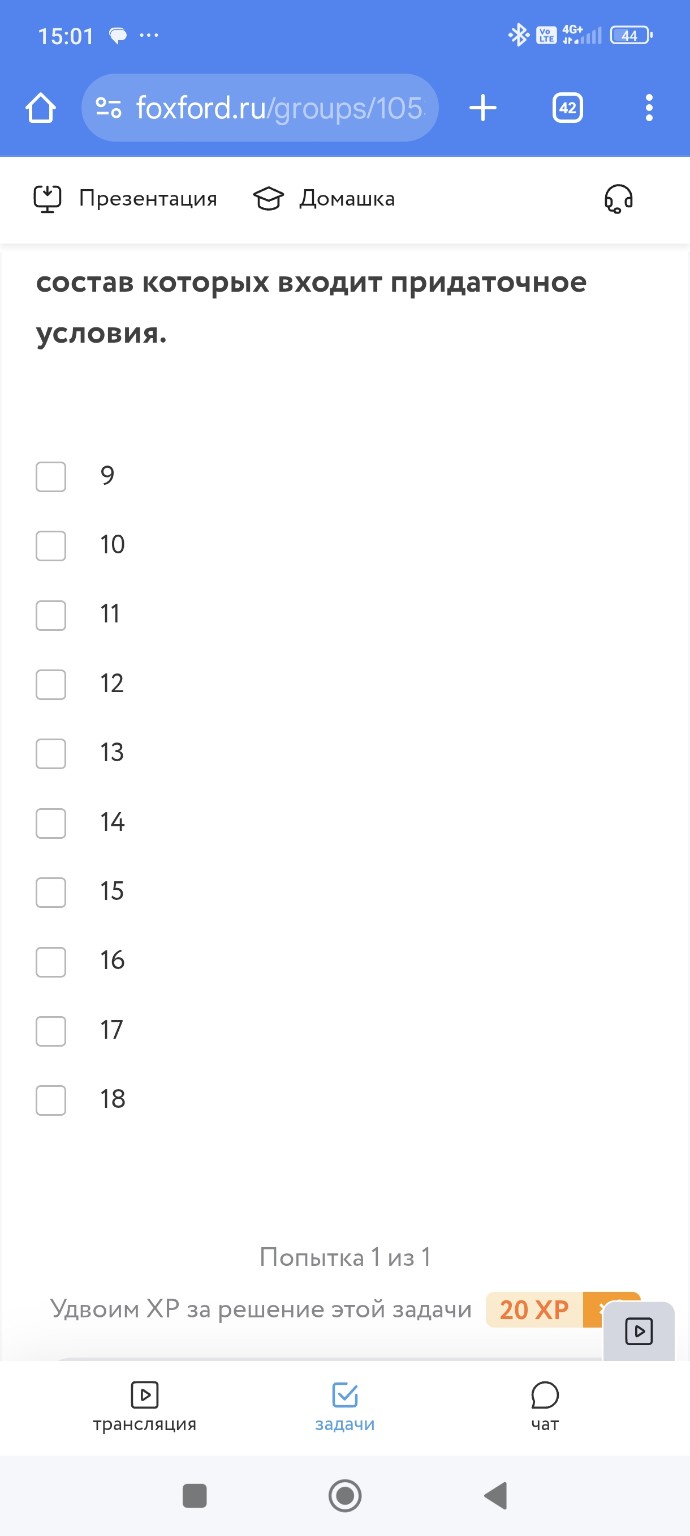This screenshot has height=1536, width=690.
Task: Open the browser home page
Action: (41, 108)
